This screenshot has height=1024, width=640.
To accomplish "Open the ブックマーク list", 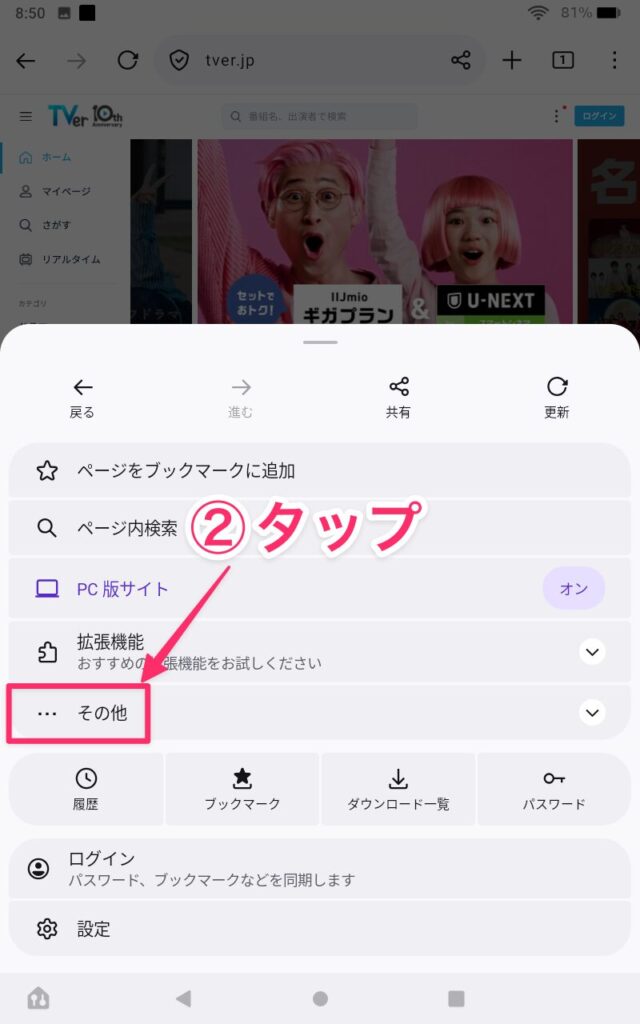I will pyautogui.click(x=242, y=788).
